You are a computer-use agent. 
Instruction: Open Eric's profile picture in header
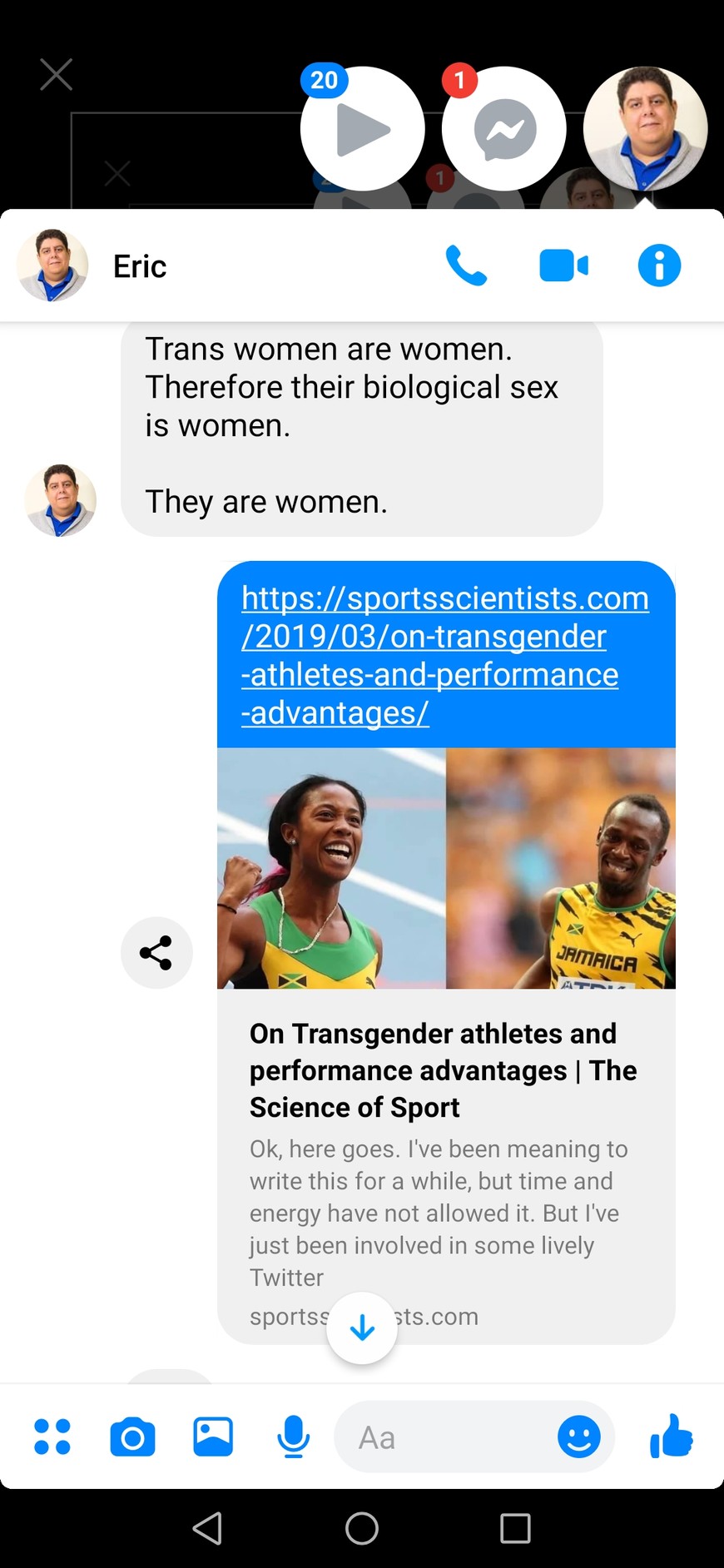click(52, 265)
